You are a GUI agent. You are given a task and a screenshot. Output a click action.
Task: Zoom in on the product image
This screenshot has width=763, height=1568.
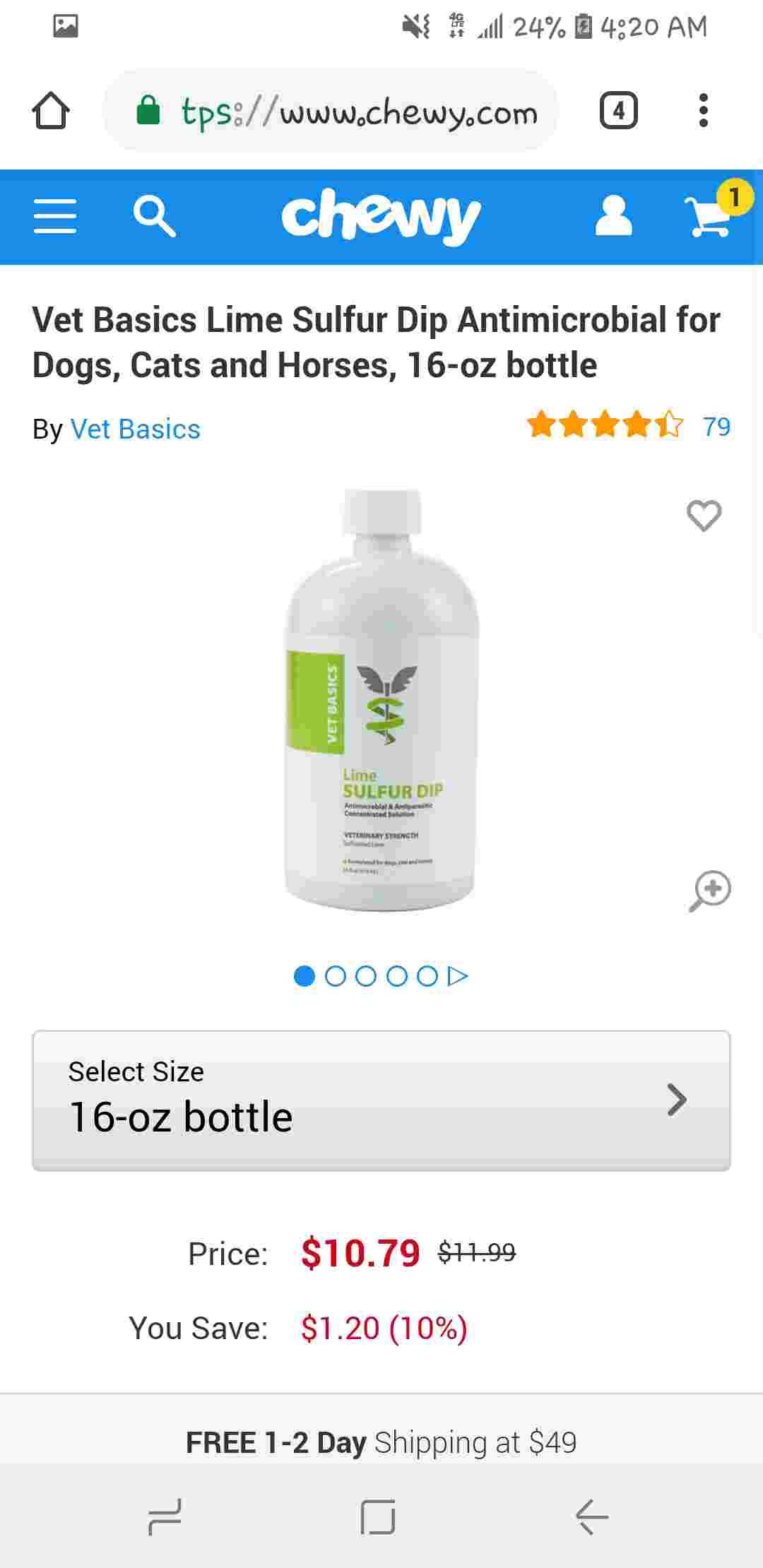pyautogui.click(x=709, y=891)
